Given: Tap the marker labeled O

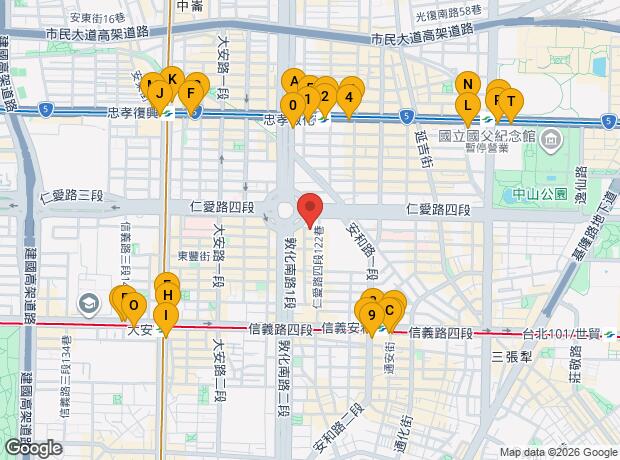Looking at the screenshot, I should (x=133, y=303).
